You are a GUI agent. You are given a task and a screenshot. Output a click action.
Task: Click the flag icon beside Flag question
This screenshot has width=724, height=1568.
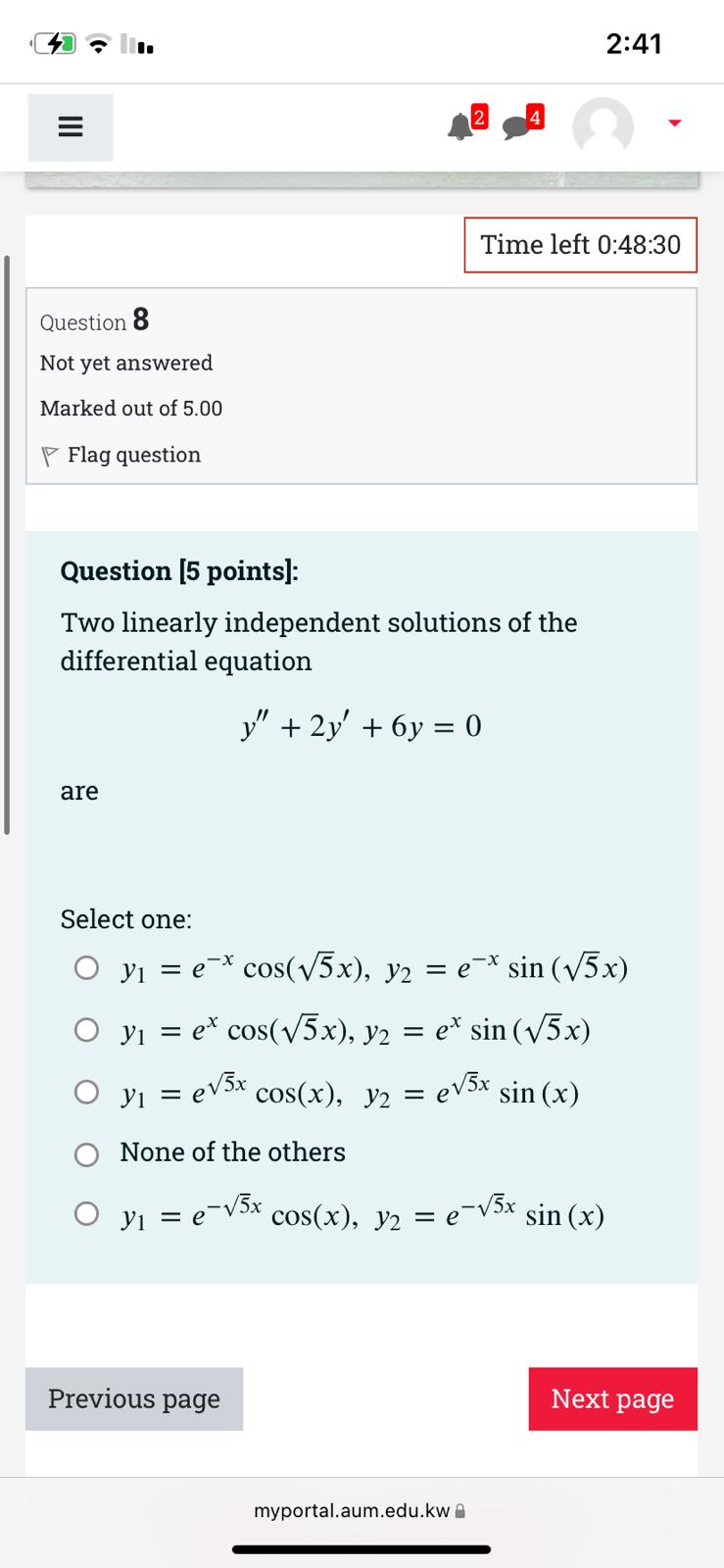[x=47, y=453]
